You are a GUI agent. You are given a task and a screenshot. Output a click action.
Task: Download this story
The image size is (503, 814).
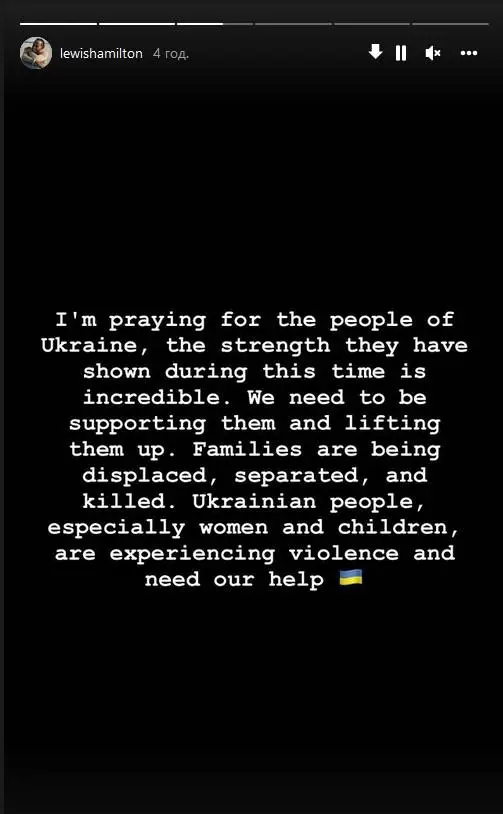click(375, 52)
